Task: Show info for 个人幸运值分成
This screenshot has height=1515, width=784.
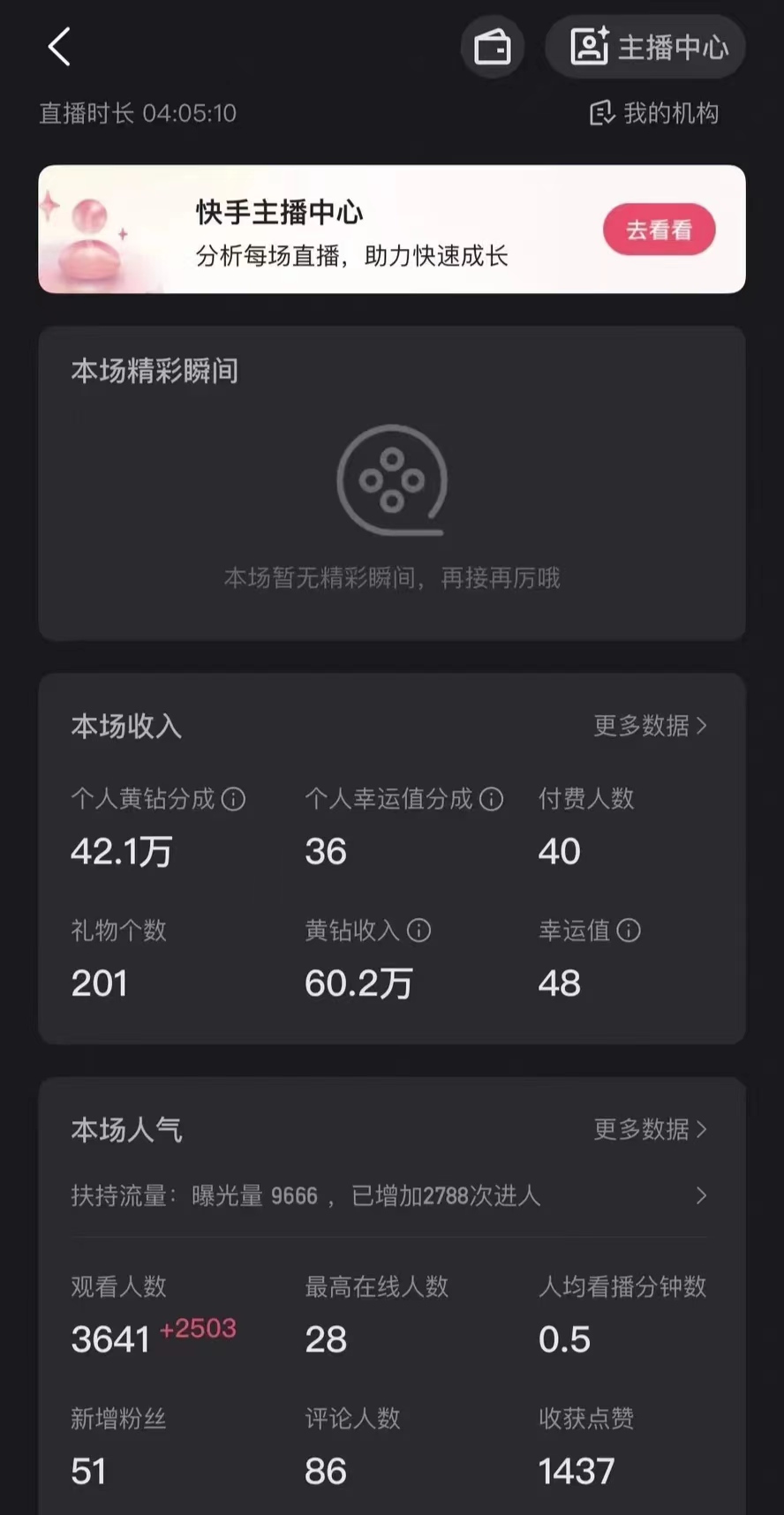Action: pyautogui.click(x=491, y=799)
